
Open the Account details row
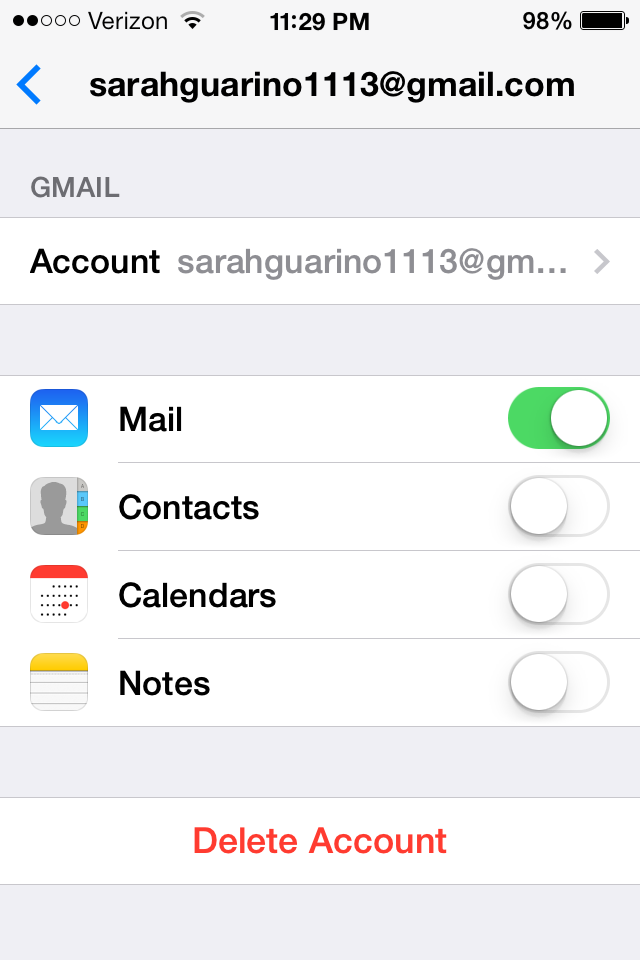320,261
